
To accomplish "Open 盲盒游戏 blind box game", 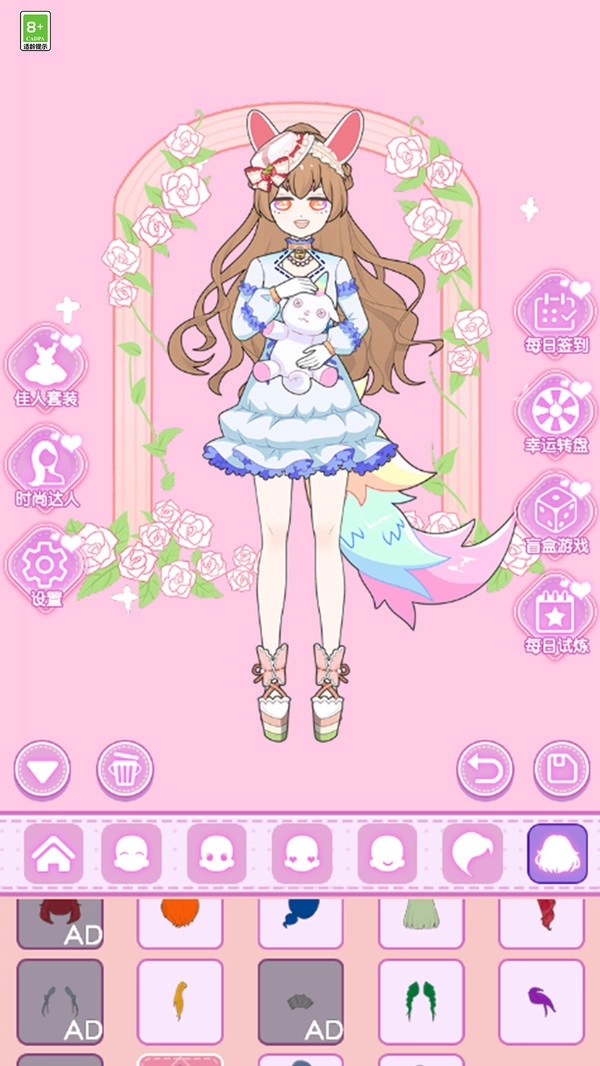I will tap(555, 512).
